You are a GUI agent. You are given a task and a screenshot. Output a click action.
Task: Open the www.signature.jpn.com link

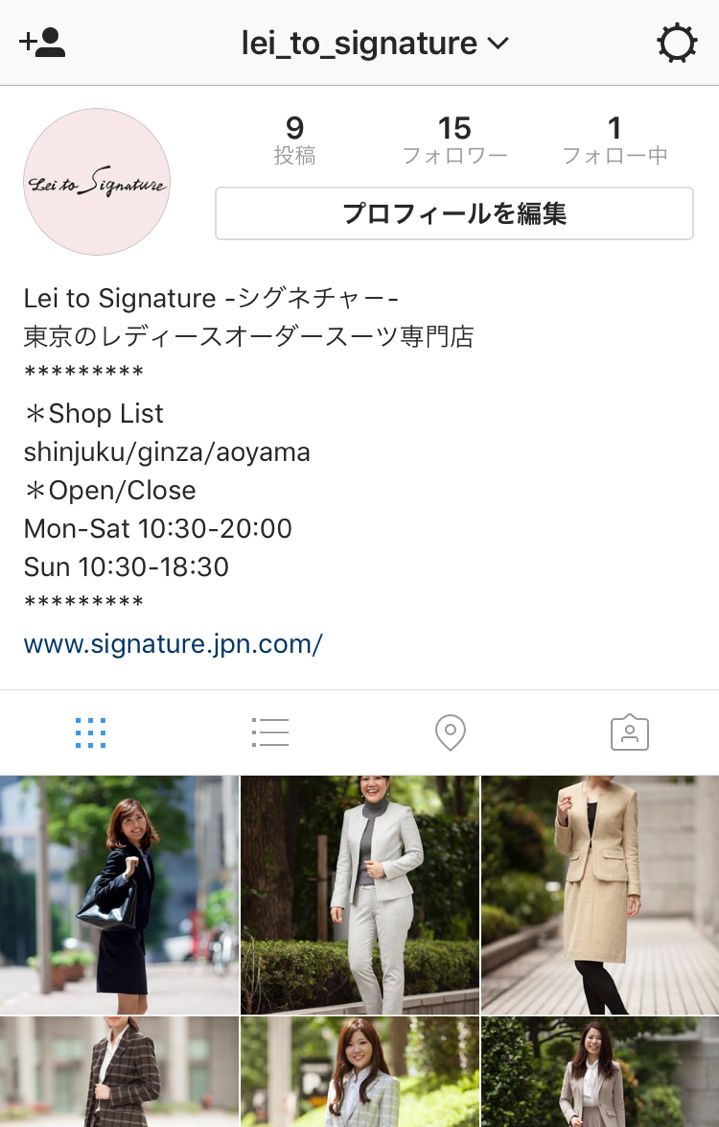pyautogui.click(x=173, y=643)
